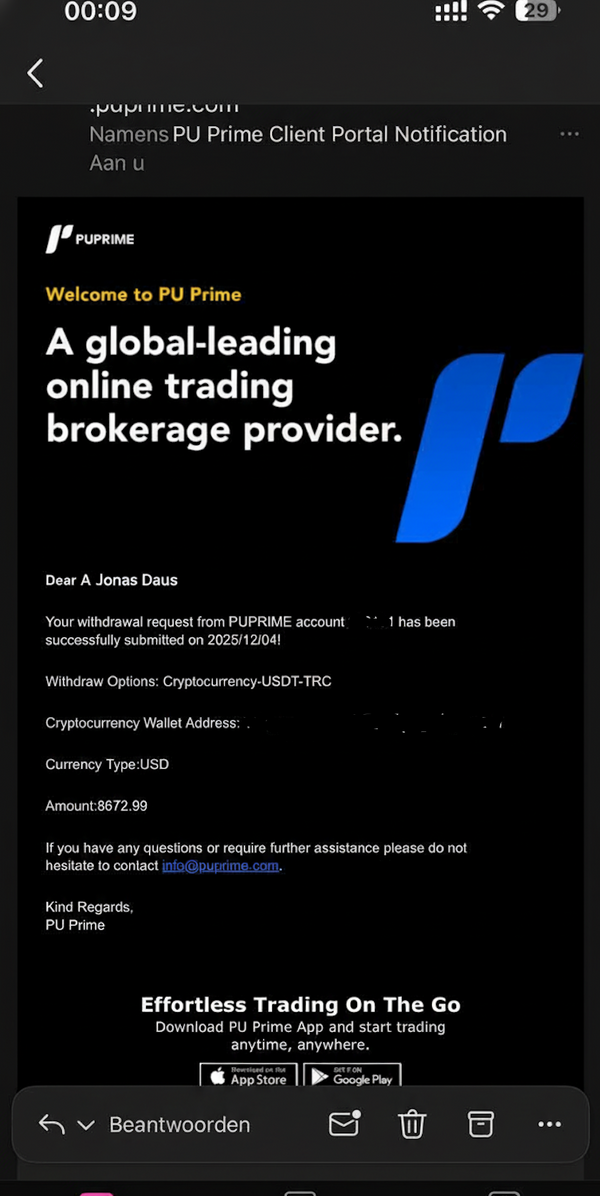Tap the Google Play download badge
This screenshot has height=1196, width=600.
(x=352, y=1075)
